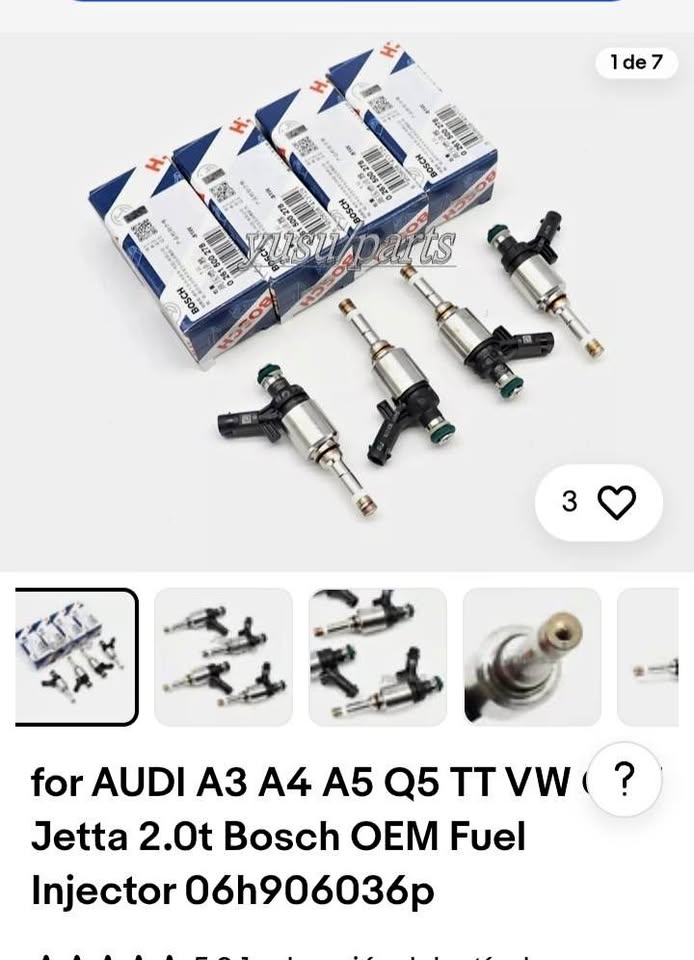The image size is (694, 960).
Task: Select the fourth thumbnail showing injector tip
Action: coord(532,657)
